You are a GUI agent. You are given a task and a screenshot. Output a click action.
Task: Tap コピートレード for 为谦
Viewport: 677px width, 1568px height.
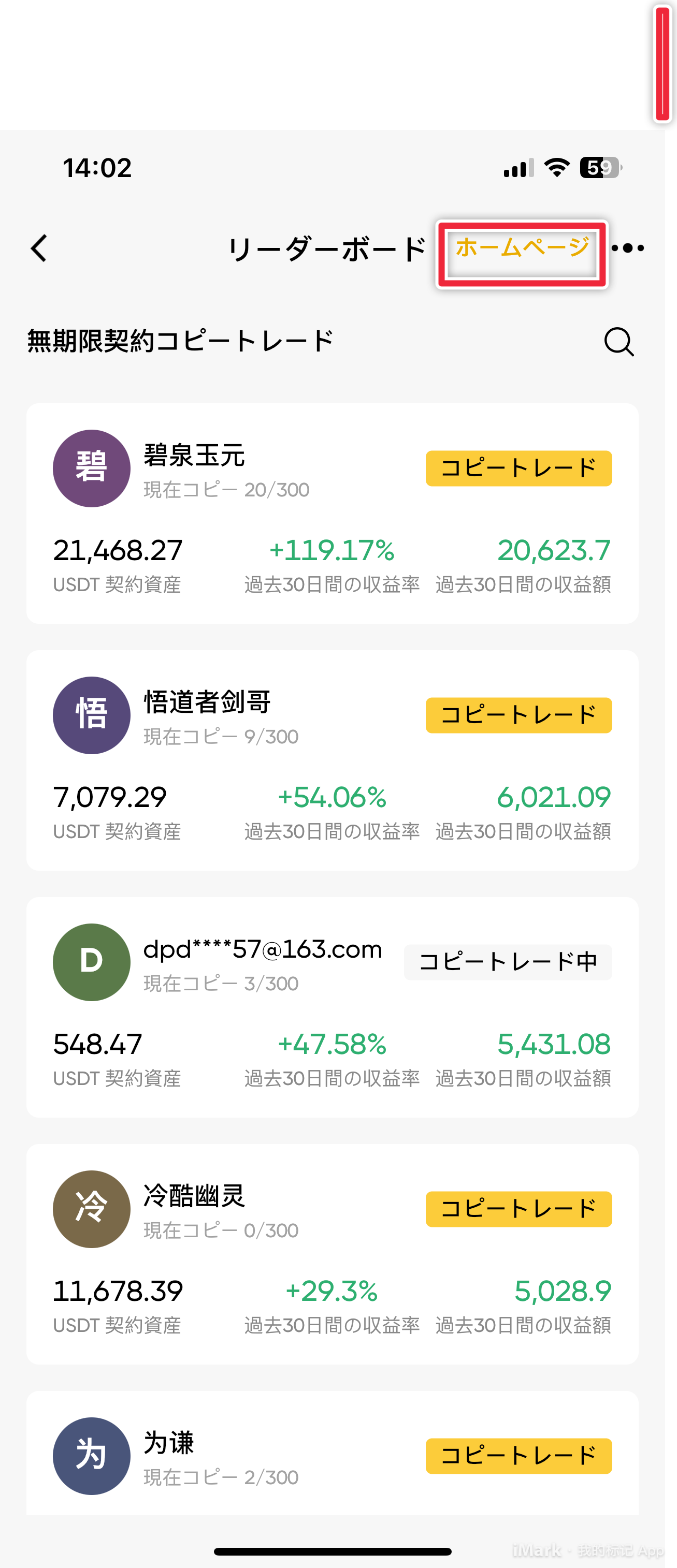(x=518, y=1456)
